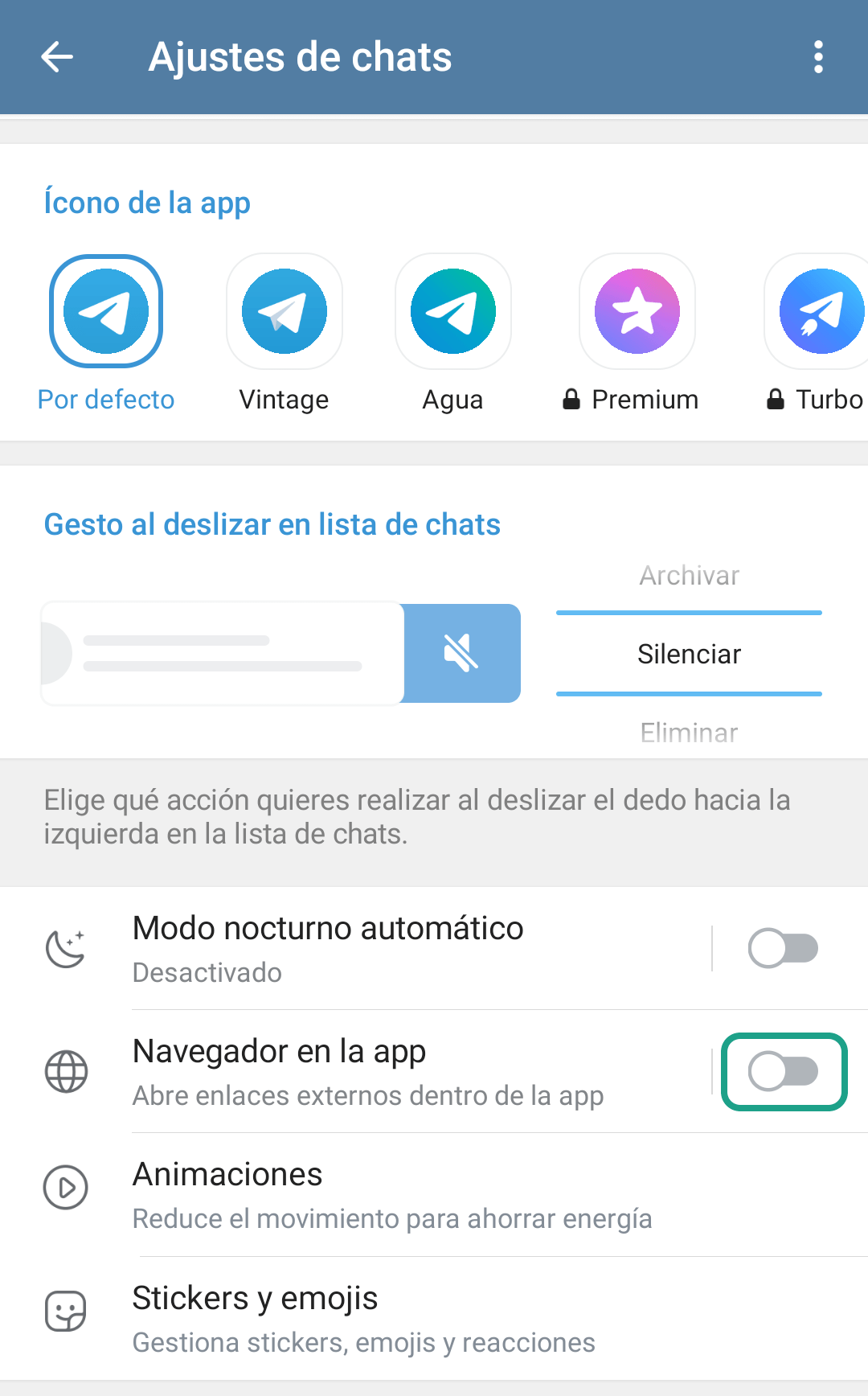
Task: Select Eliminar as swipe gesture action
Action: (x=689, y=732)
